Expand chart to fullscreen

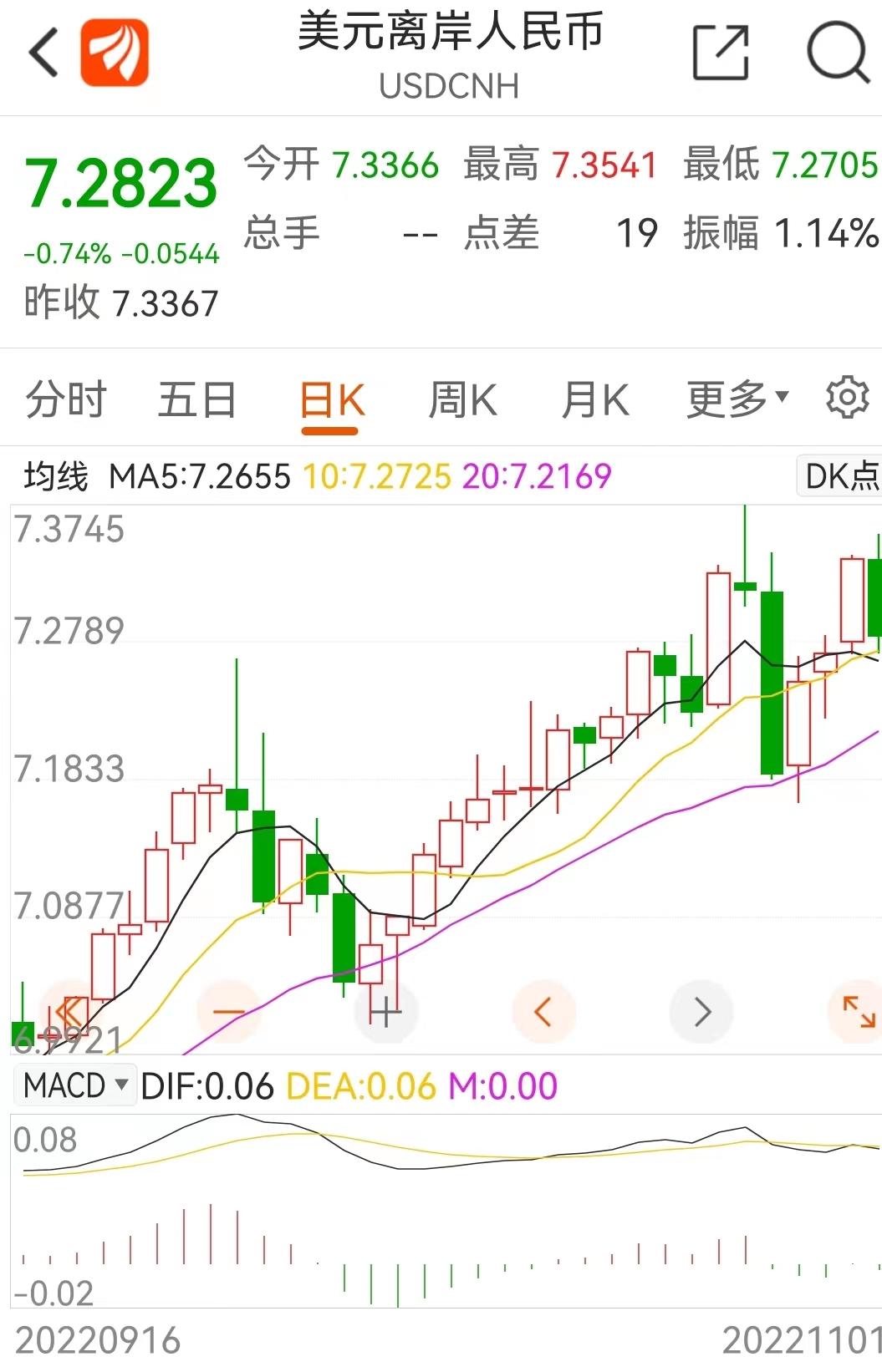click(859, 1012)
